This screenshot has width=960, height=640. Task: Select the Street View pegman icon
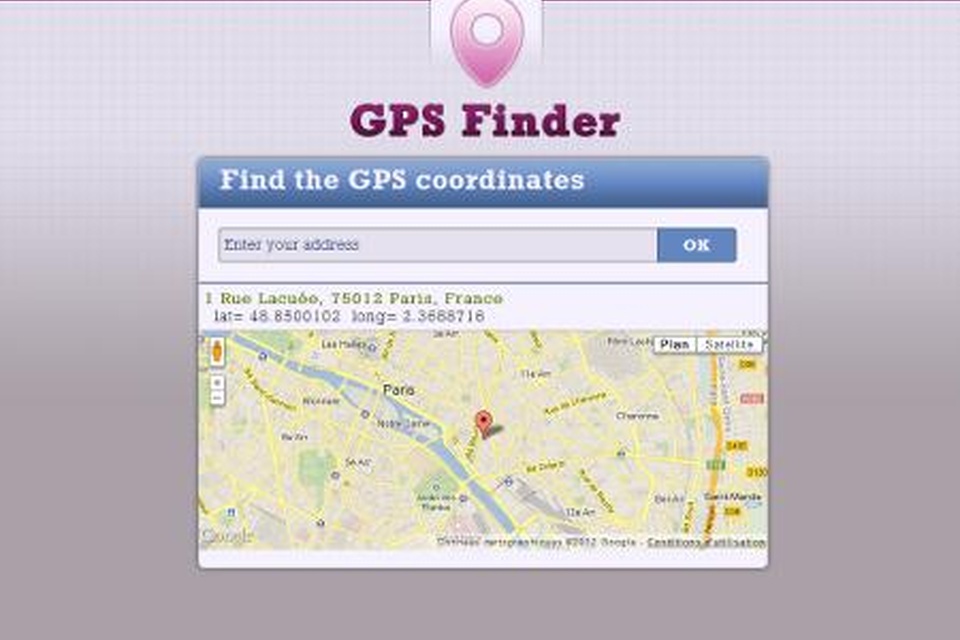[217, 351]
